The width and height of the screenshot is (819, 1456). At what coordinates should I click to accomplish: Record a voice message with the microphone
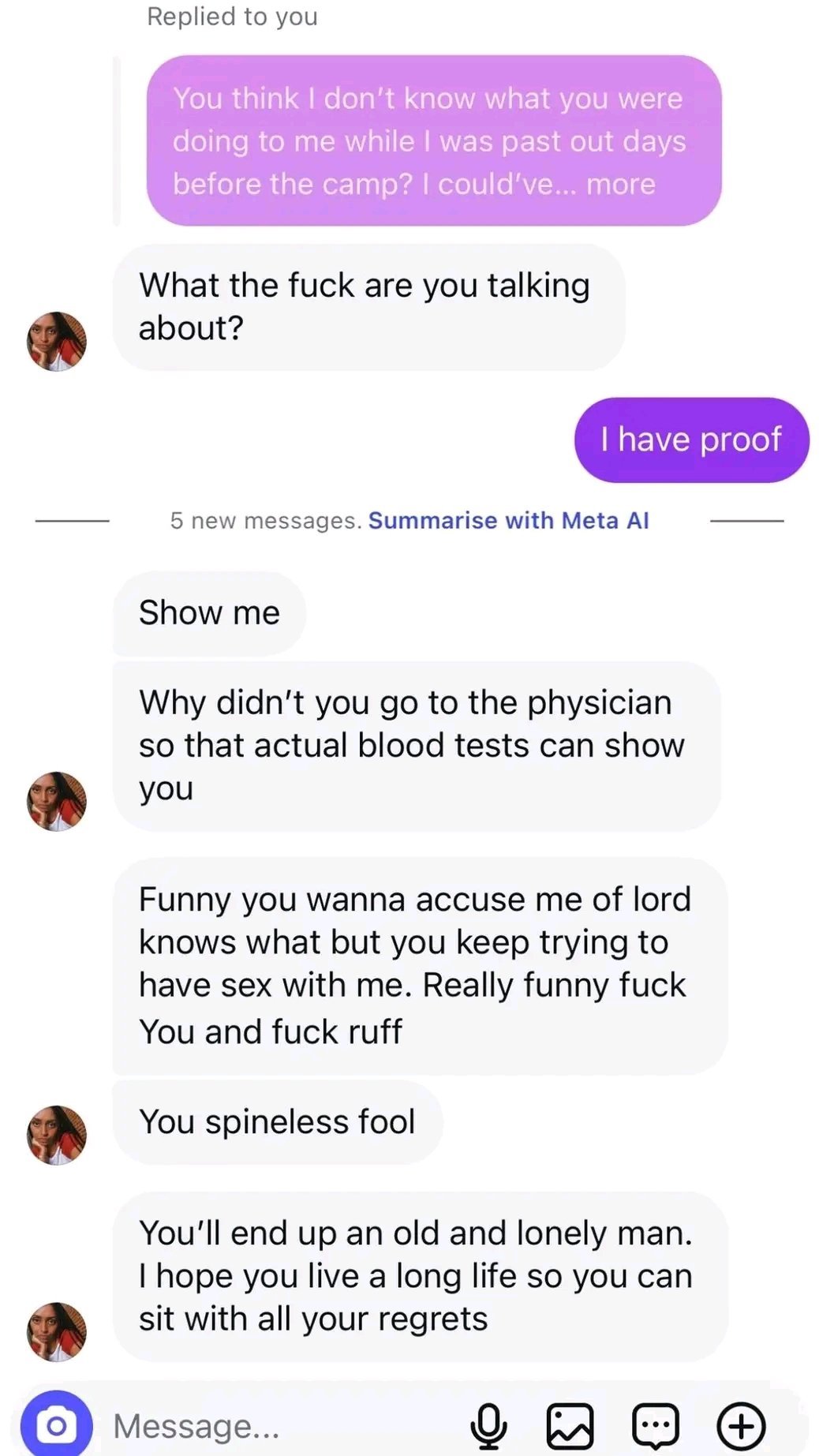(x=488, y=1426)
